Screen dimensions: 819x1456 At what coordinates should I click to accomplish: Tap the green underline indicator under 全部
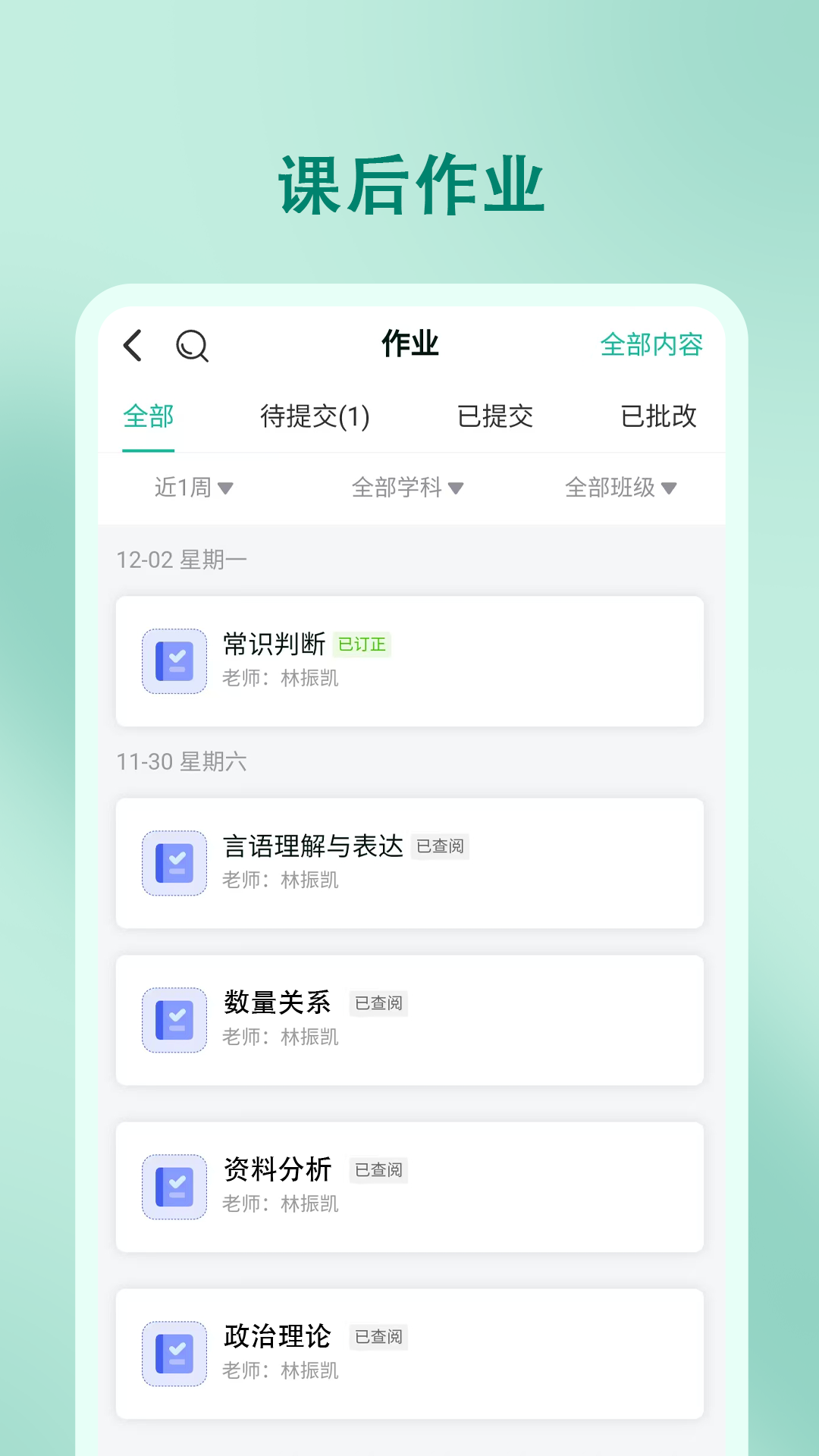pyautogui.click(x=149, y=449)
